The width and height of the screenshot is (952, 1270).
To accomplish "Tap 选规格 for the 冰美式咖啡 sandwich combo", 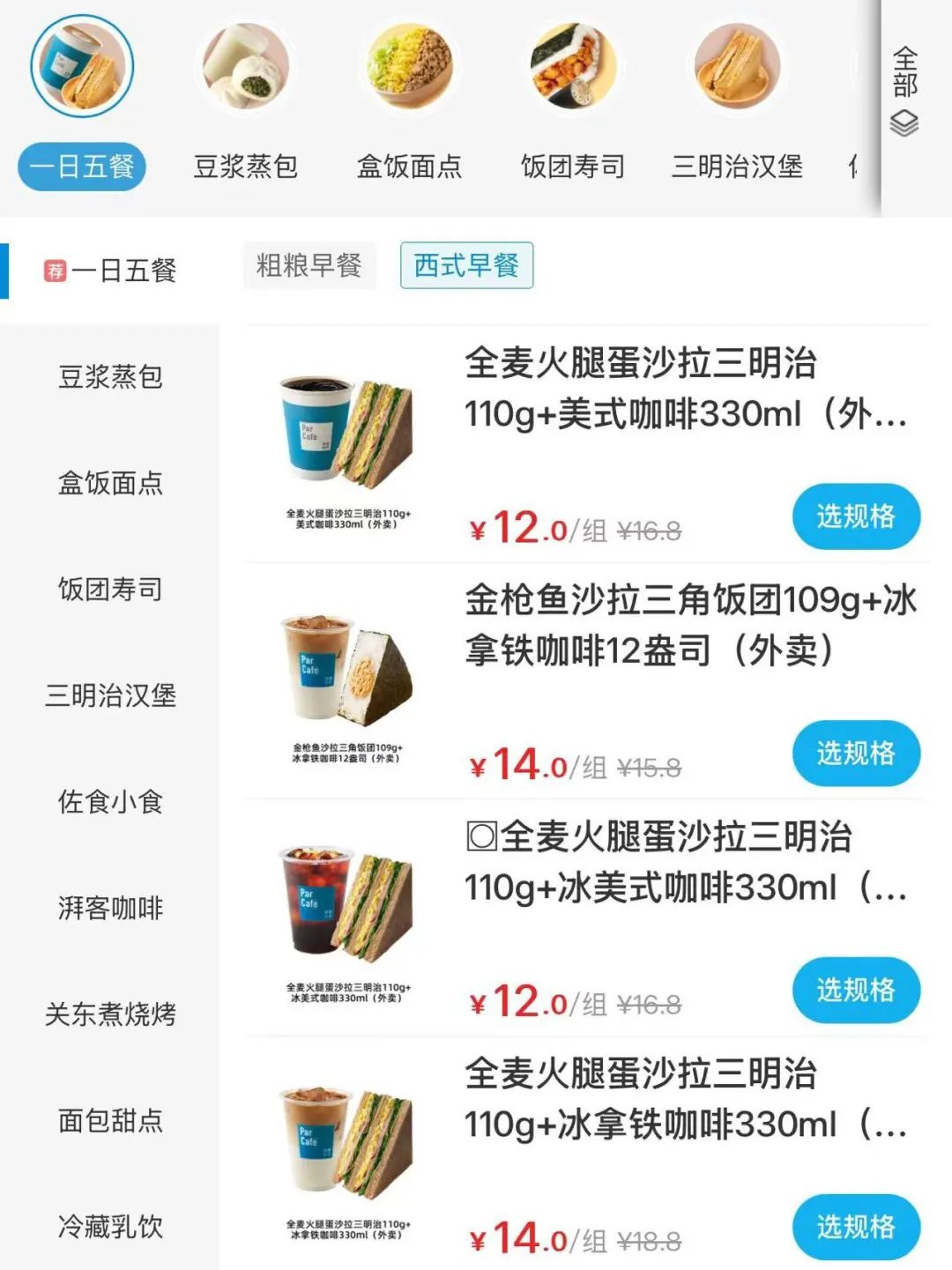I will tap(855, 991).
